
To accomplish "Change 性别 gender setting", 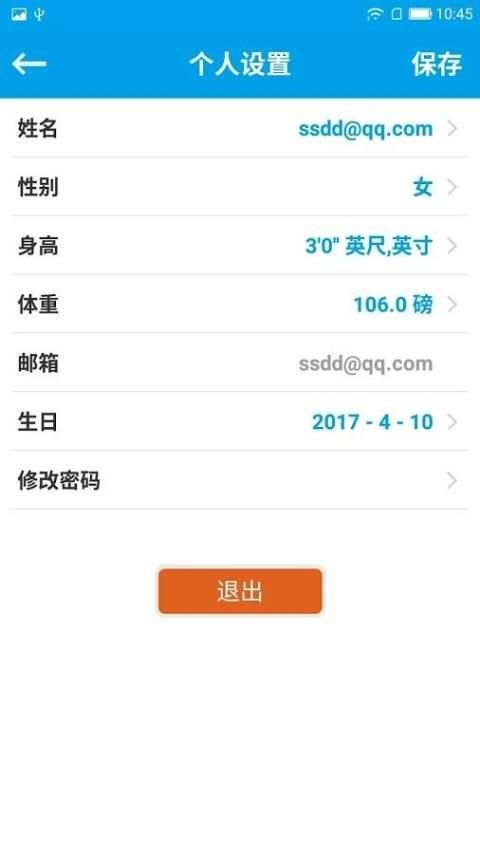I will tap(240, 187).
